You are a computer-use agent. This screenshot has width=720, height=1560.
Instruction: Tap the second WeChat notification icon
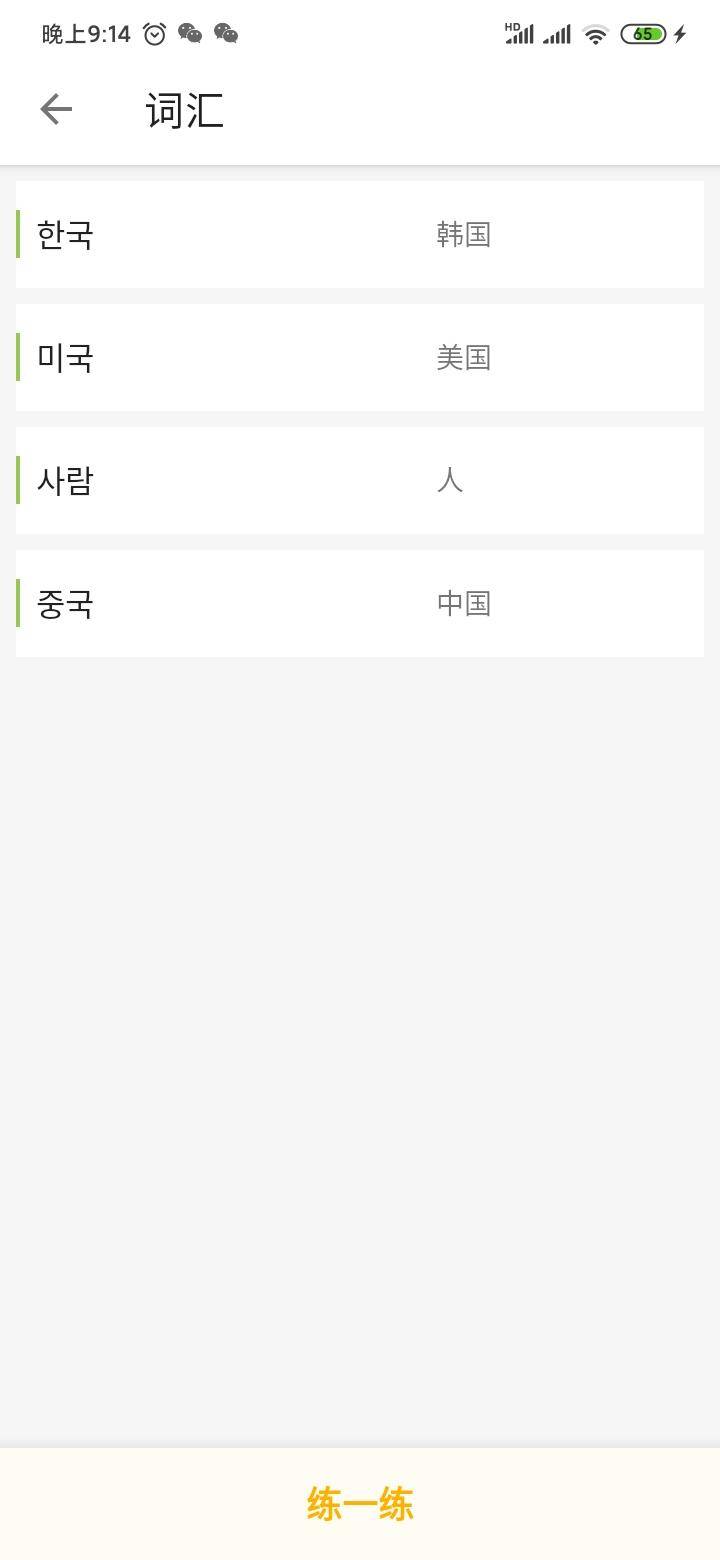click(x=226, y=34)
